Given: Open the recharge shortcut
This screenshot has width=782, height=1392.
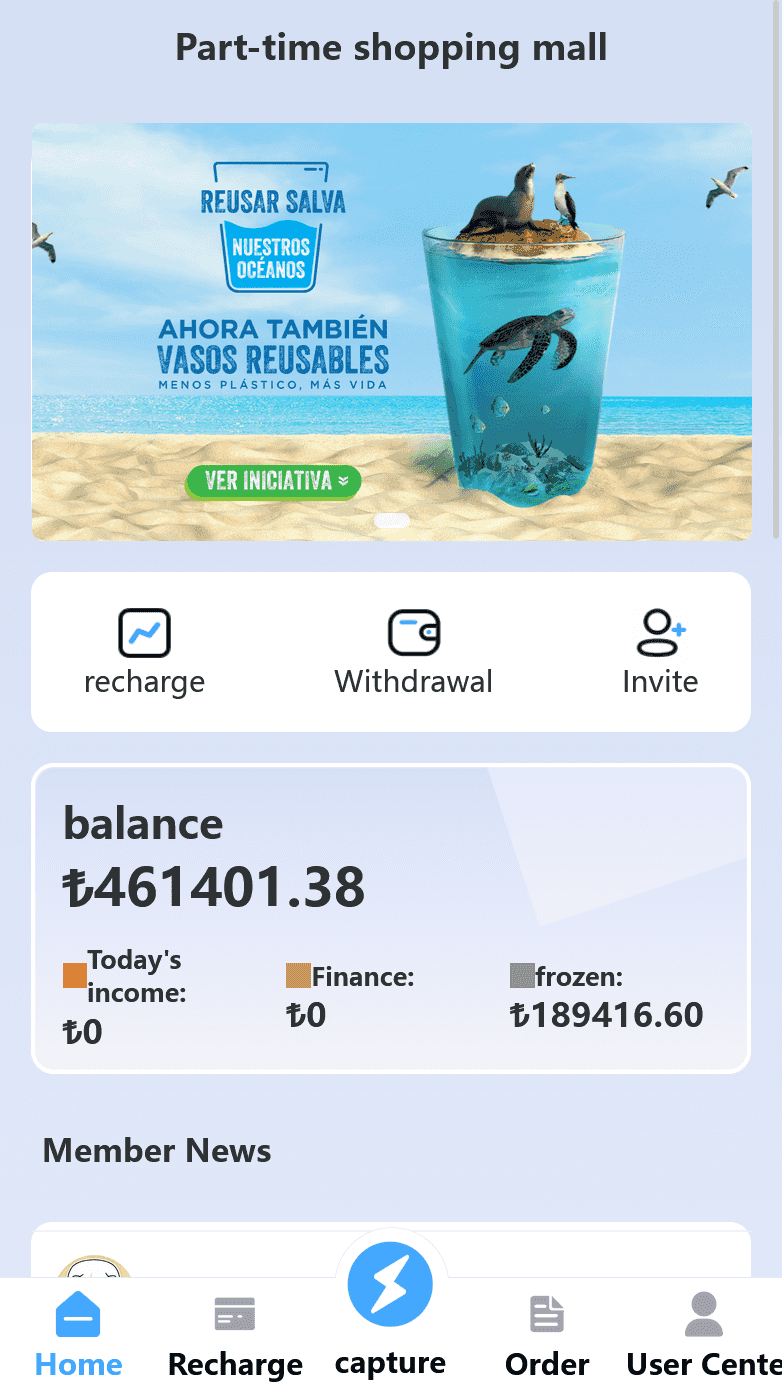Looking at the screenshot, I should pyautogui.click(x=144, y=652).
